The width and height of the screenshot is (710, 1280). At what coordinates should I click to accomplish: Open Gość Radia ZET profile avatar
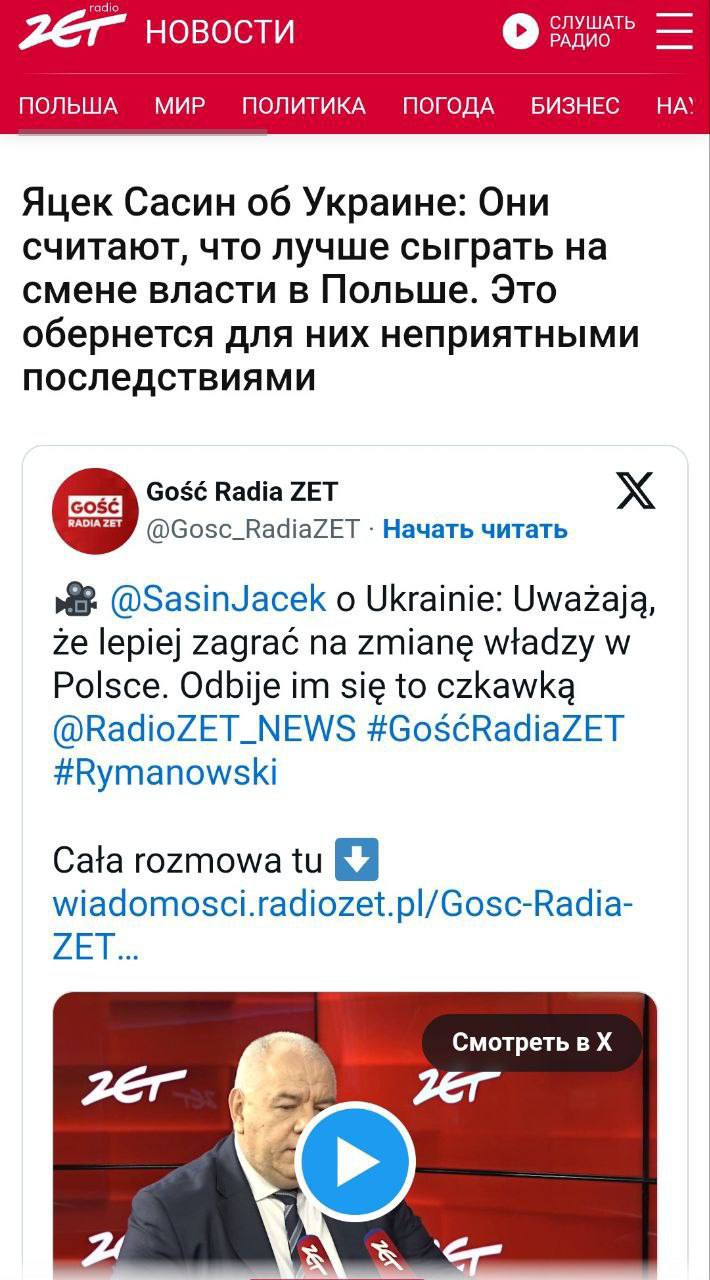click(x=95, y=510)
